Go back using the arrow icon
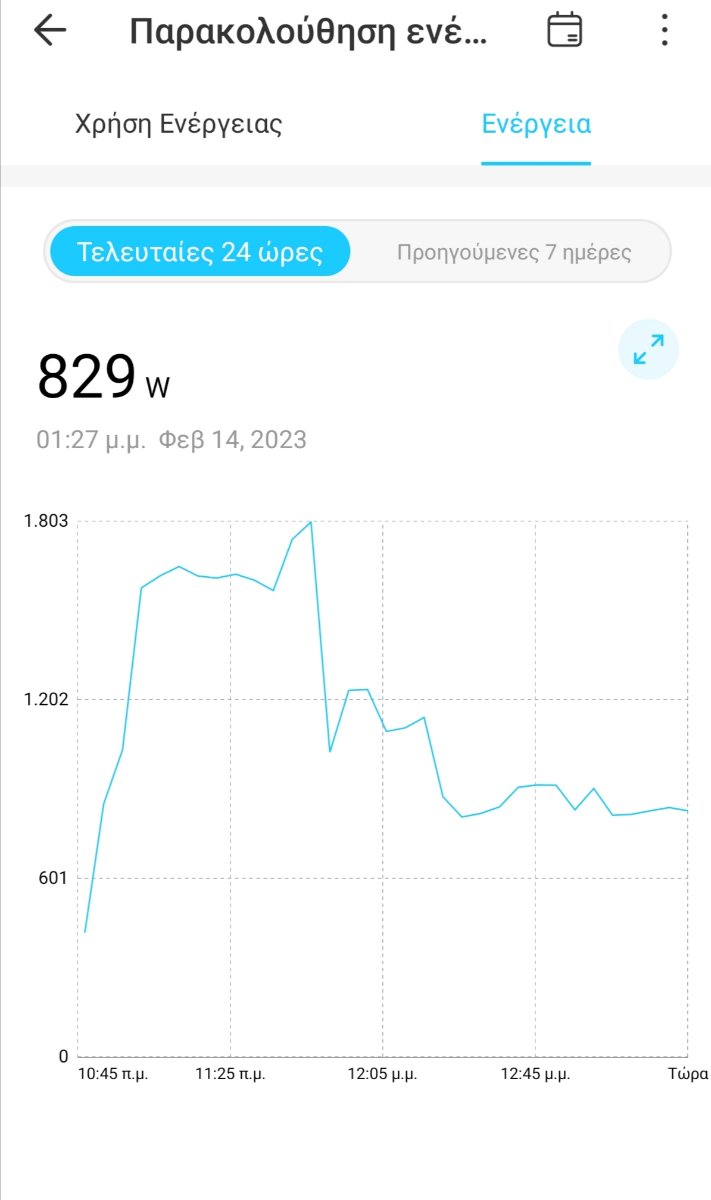Viewport: 711px width, 1200px height. pos(49,31)
